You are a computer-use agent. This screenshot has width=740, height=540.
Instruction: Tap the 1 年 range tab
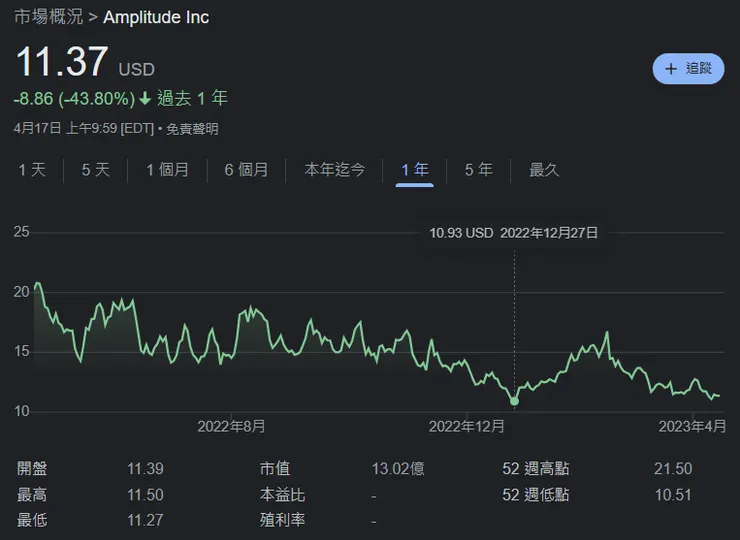pyautogui.click(x=414, y=170)
